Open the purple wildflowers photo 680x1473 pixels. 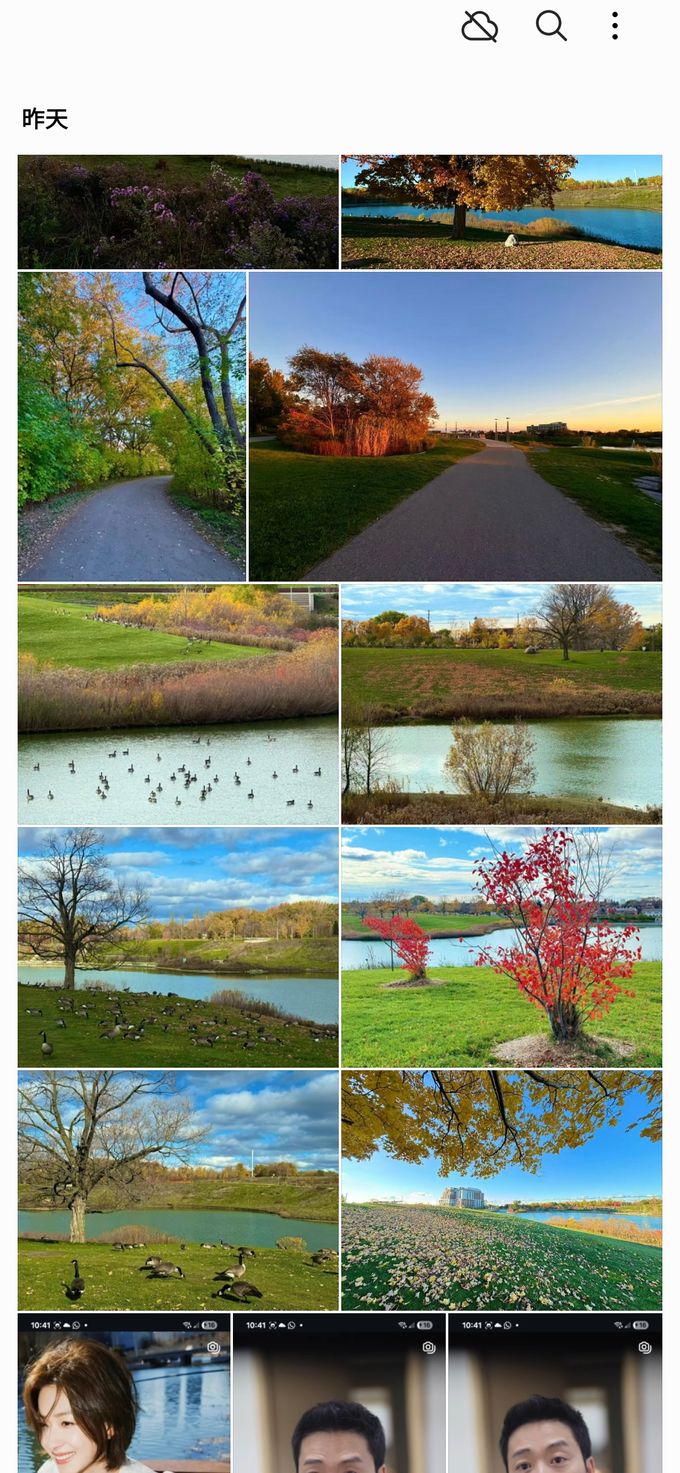pyautogui.click(x=178, y=212)
